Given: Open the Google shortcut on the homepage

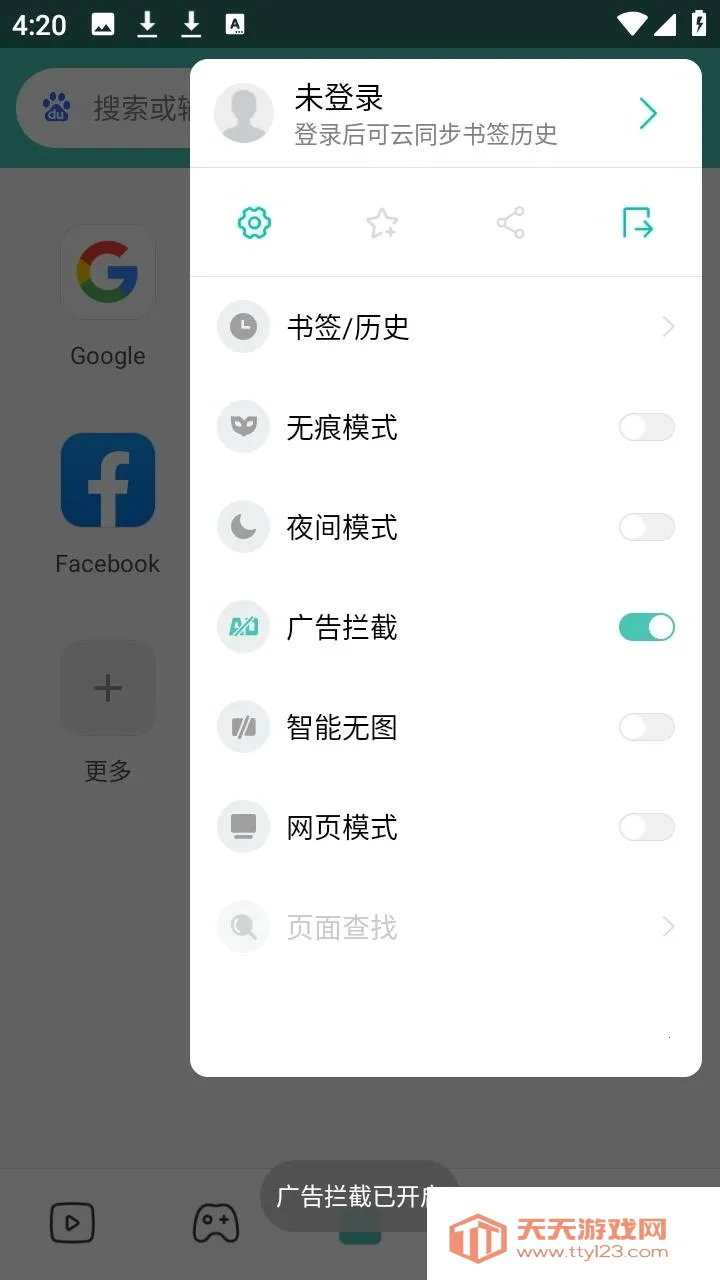Looking at the screenshot, I should coord(107,272).
